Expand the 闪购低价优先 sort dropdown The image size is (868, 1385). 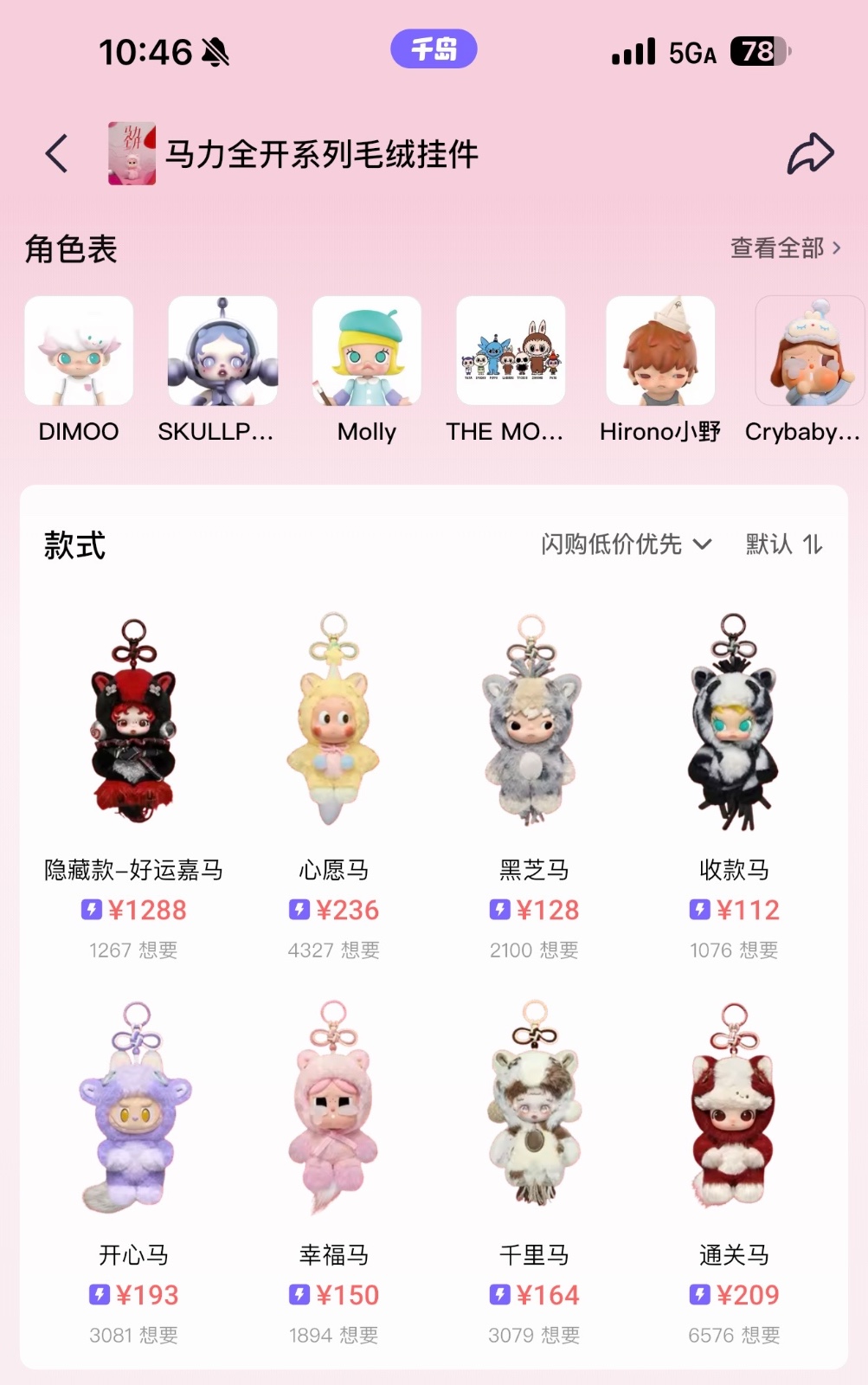tap(626, 544)
